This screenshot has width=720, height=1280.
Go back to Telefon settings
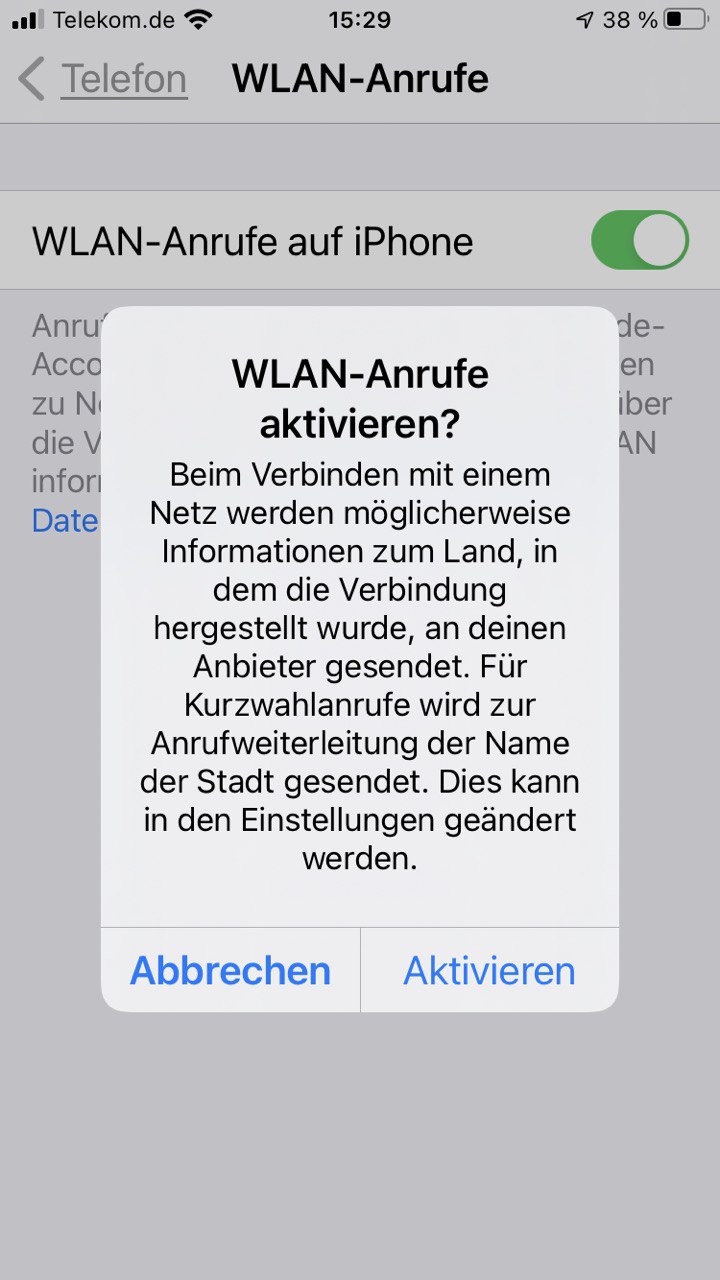tap(104, 79)
